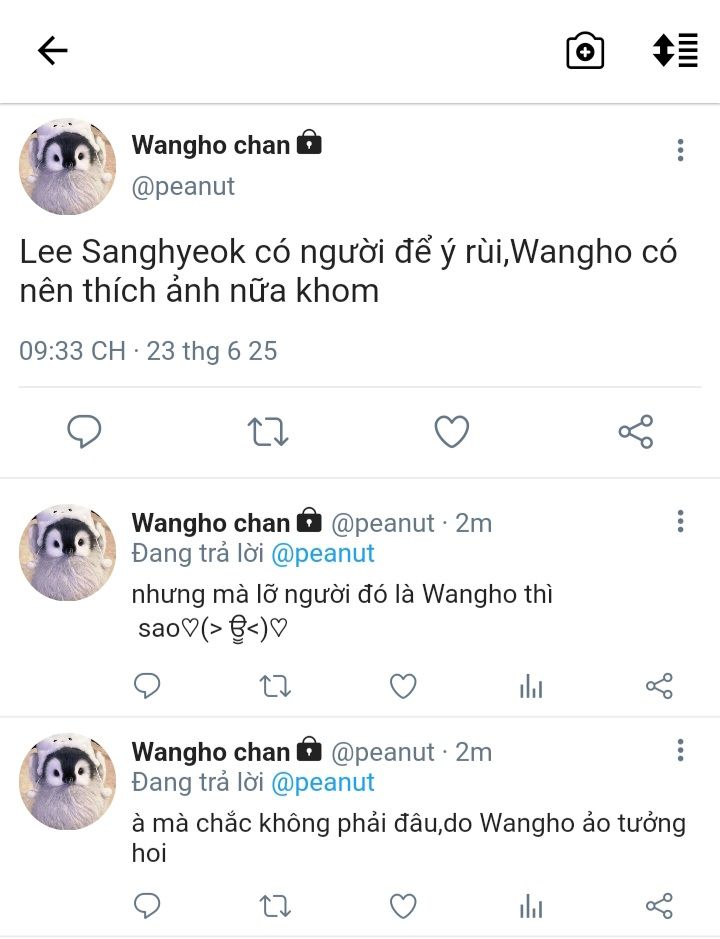Like the "nhưng mà lỡ người đó" reply
The image size is (720, 939).
tap(403, 686)
